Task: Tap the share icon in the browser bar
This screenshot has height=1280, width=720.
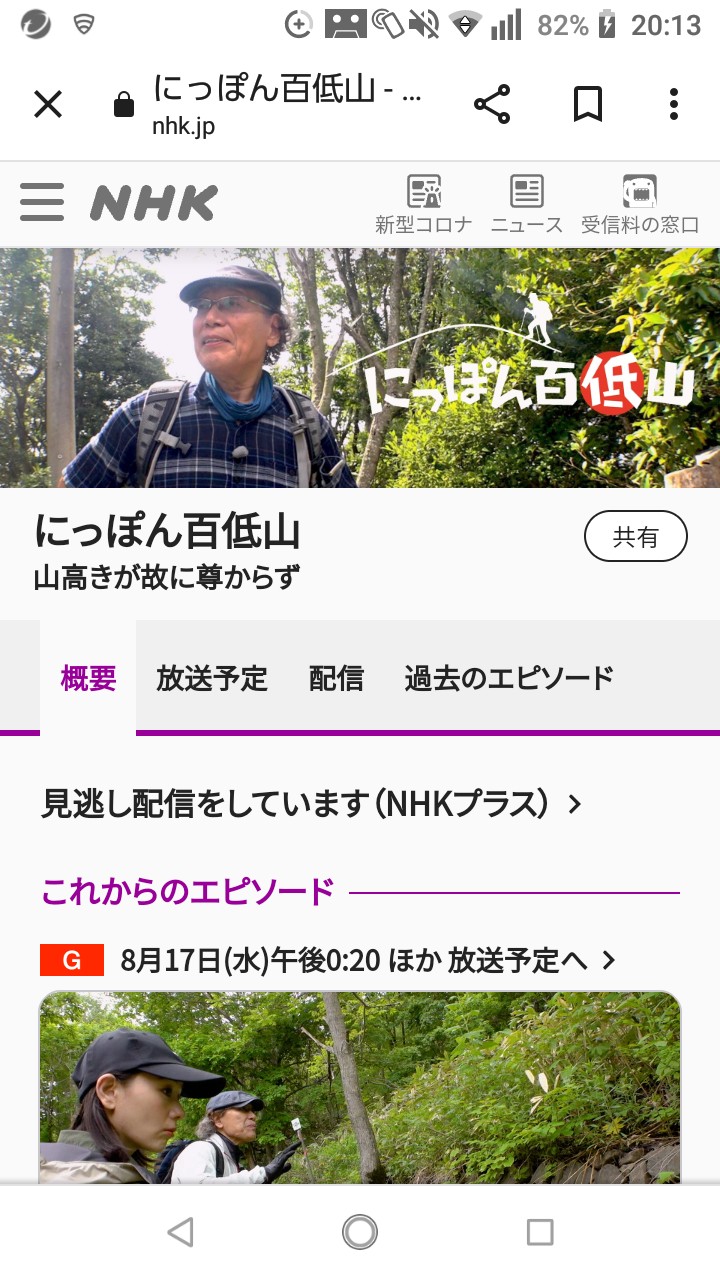Action: tap(491, 104)
